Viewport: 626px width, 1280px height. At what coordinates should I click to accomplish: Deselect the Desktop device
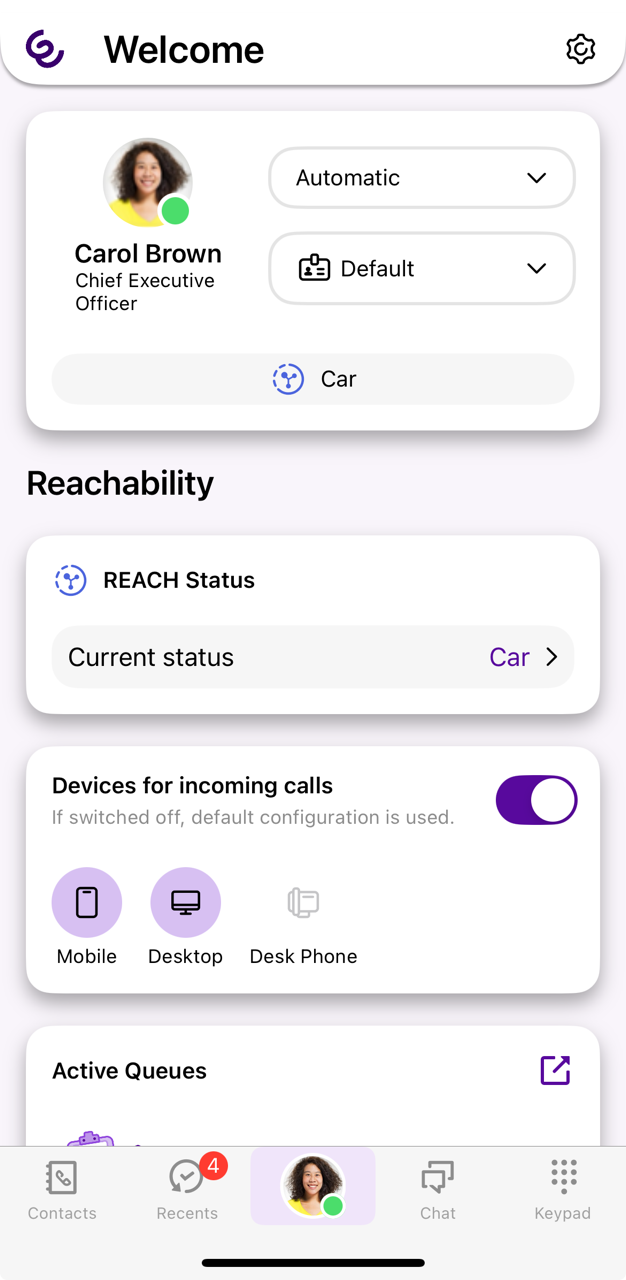(186, 902)
